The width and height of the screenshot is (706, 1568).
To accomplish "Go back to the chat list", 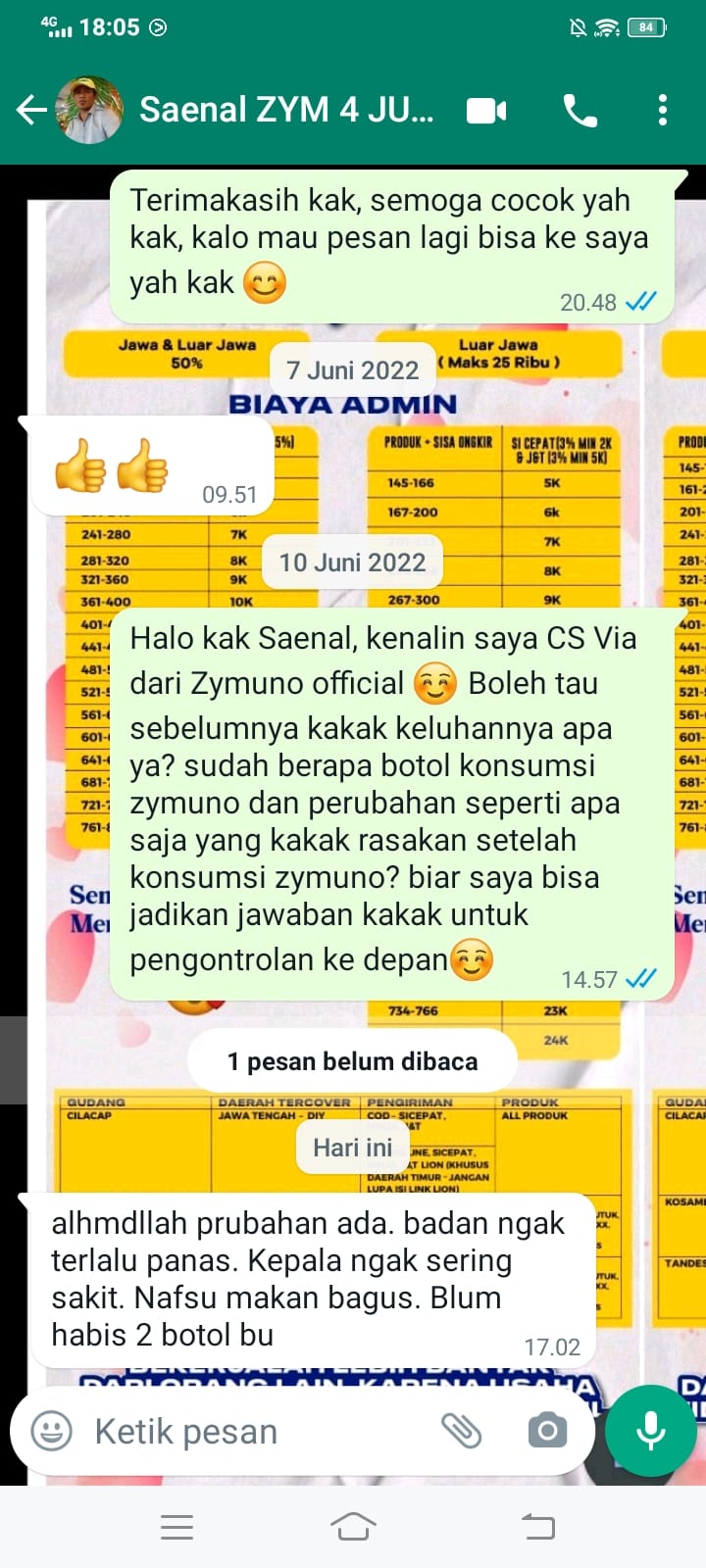I will point(31,110).
